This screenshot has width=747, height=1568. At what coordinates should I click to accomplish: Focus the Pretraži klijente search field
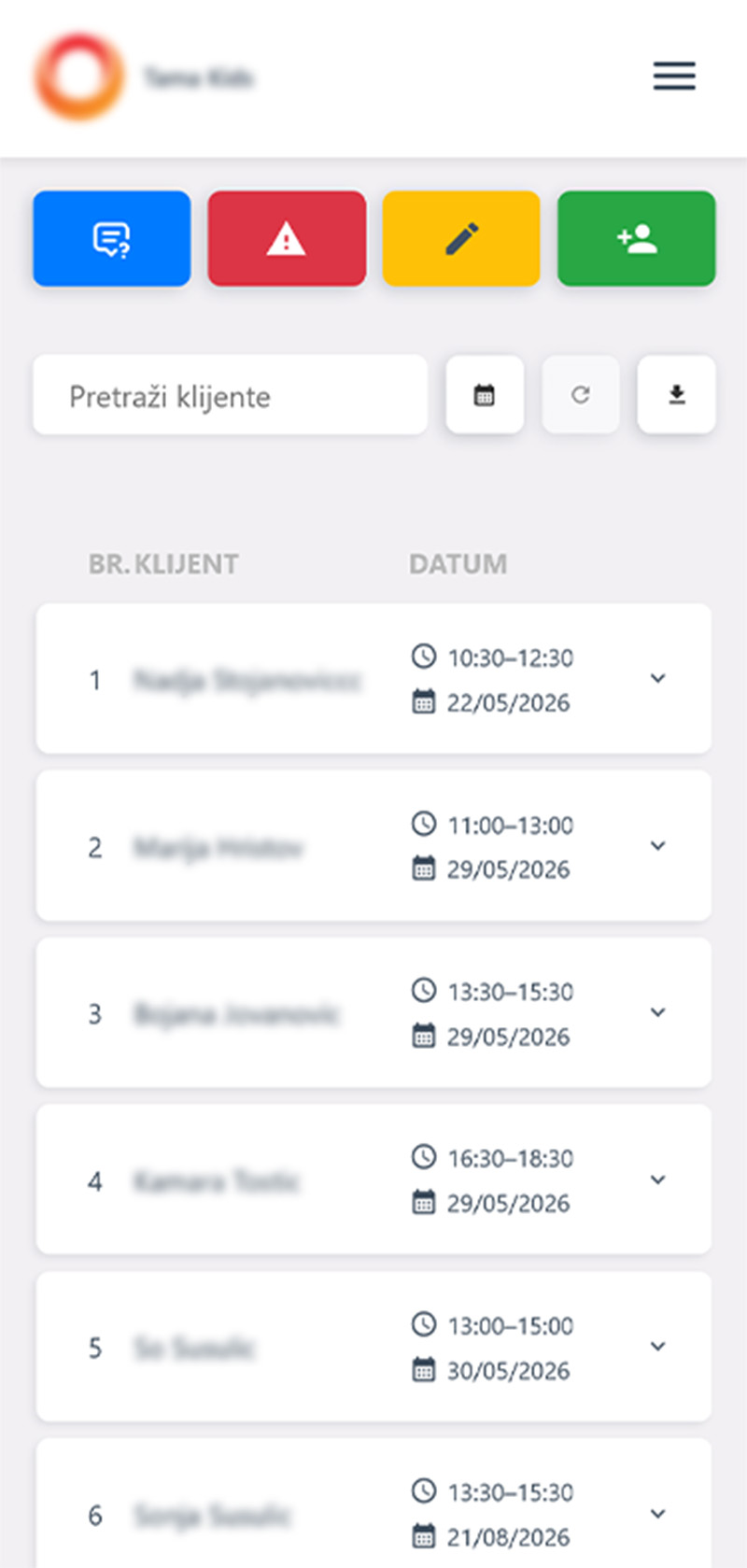pos(230,396)
